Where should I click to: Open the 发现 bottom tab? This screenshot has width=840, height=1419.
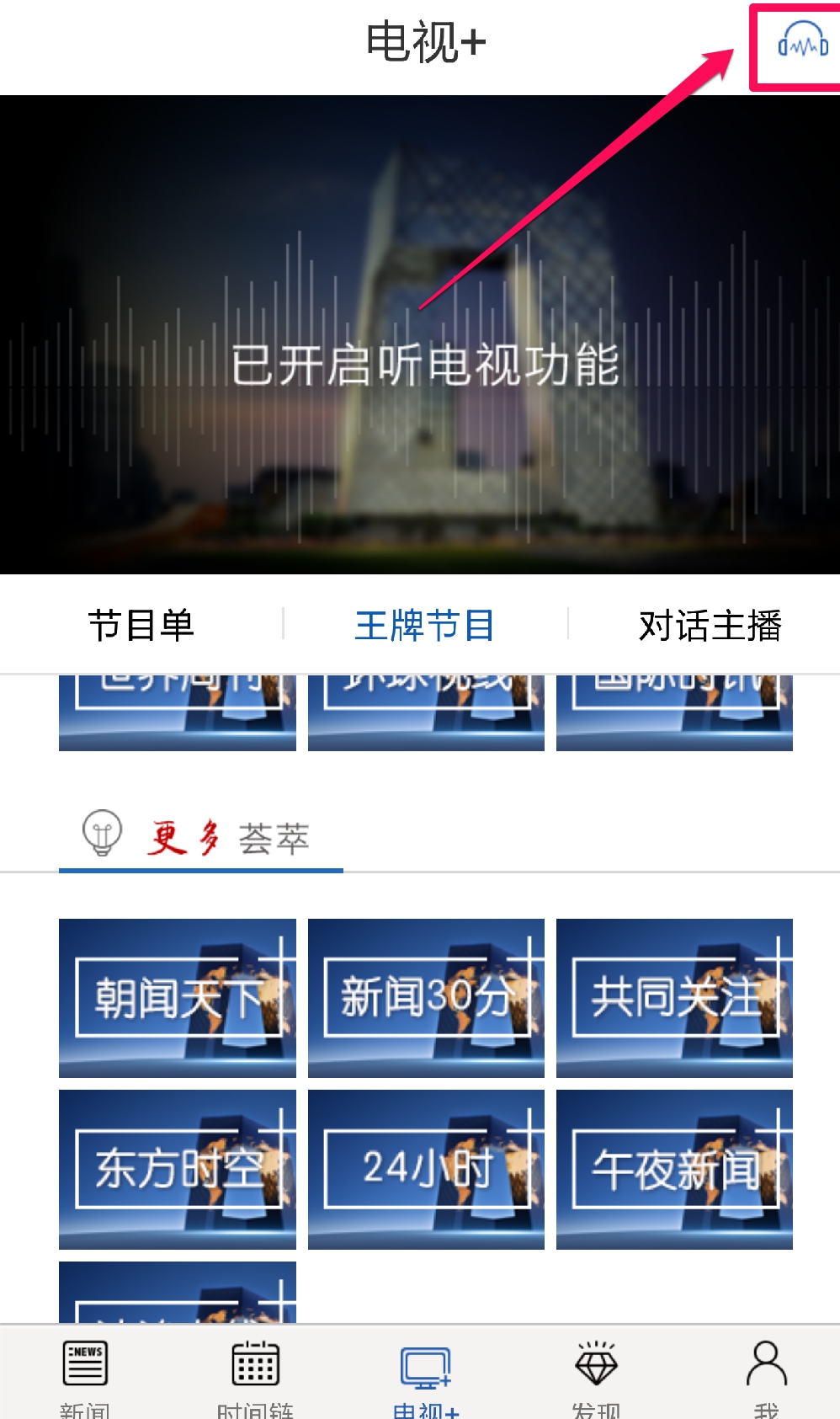[x=596, y=1374]
